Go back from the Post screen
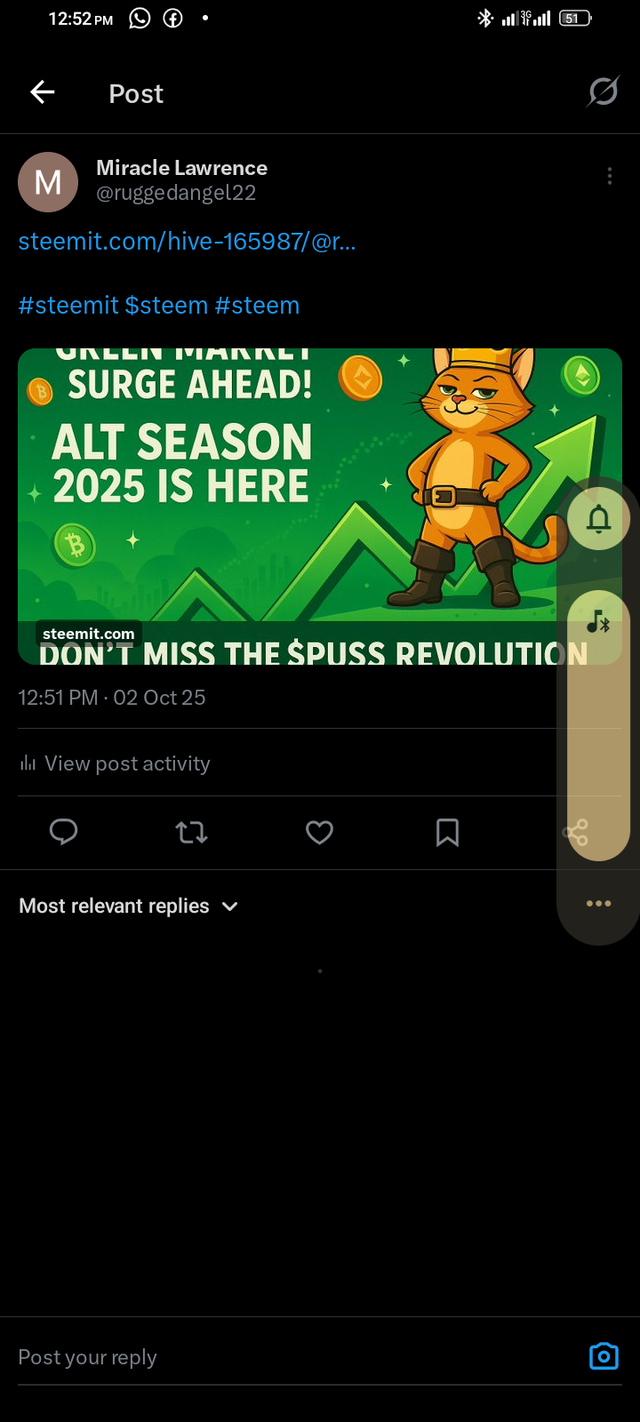The image size is (640, 1422). tap(42, 93)
